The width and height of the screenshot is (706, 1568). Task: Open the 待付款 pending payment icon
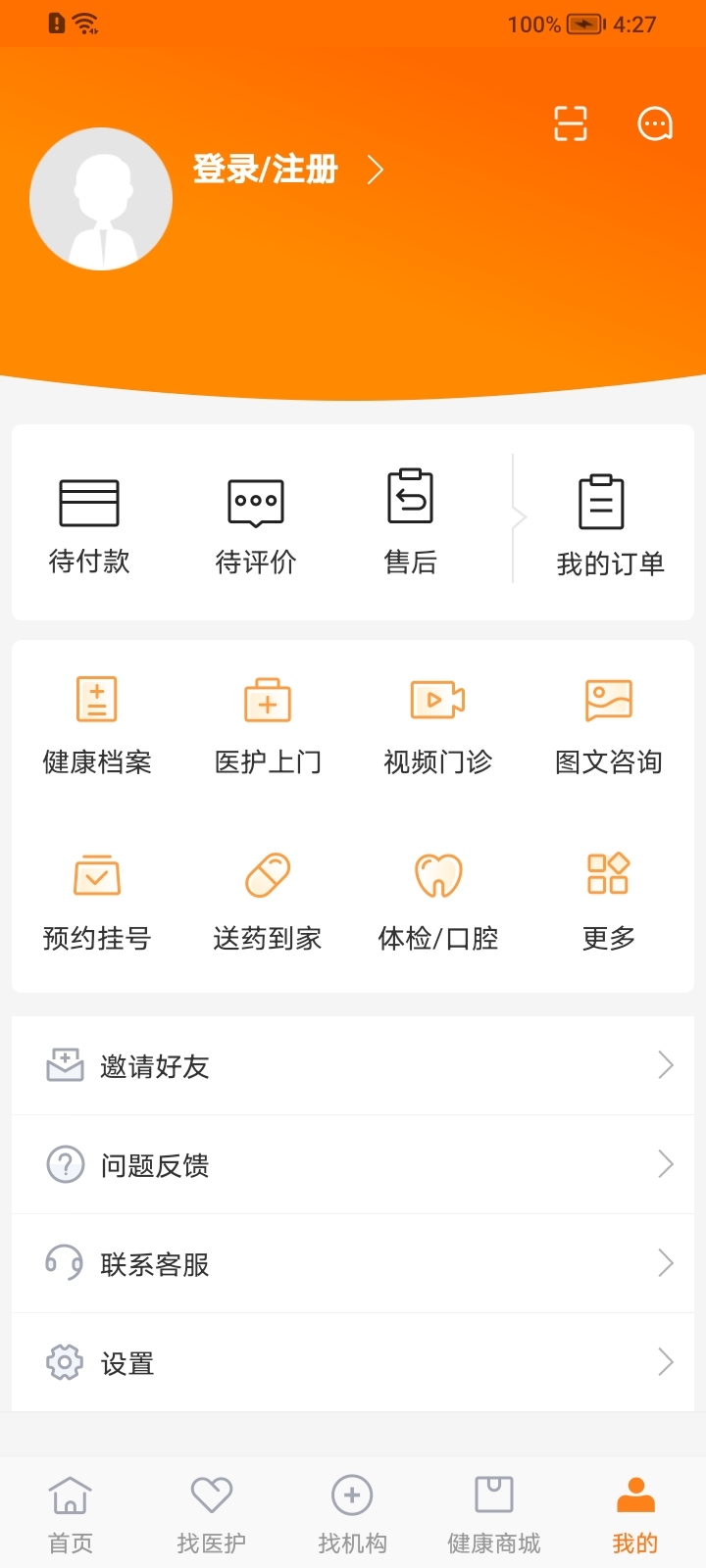point(89,521)
